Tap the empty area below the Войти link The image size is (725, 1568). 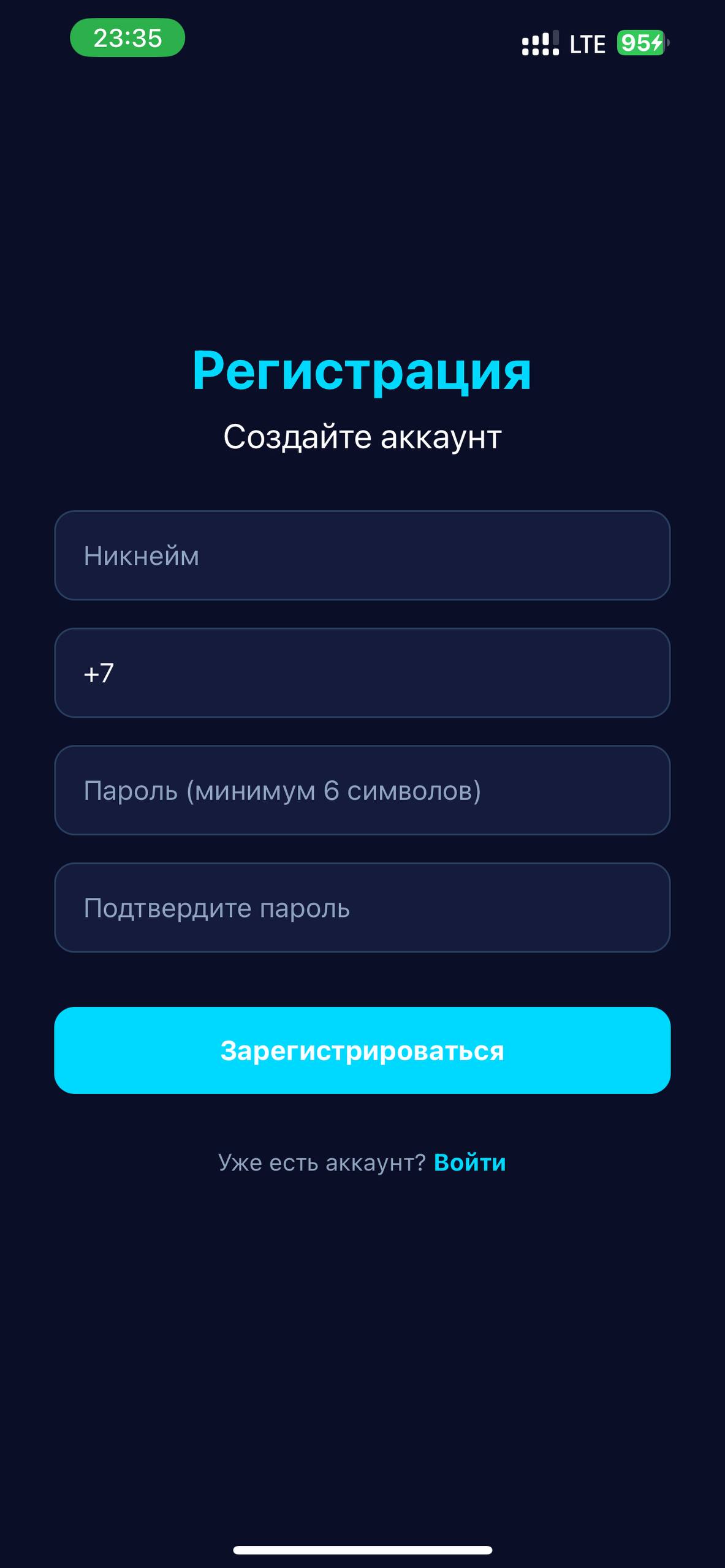click(362, 1317)
